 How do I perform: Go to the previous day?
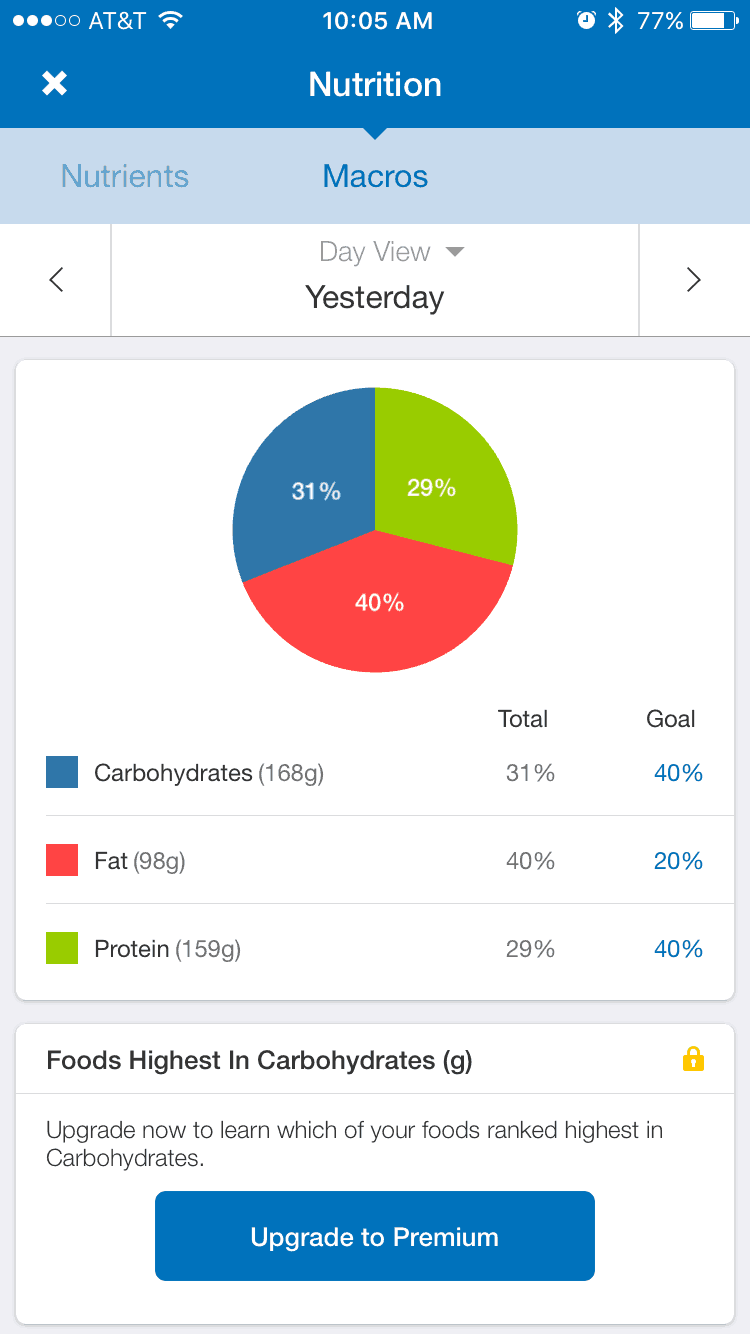[x=56, y=280]
